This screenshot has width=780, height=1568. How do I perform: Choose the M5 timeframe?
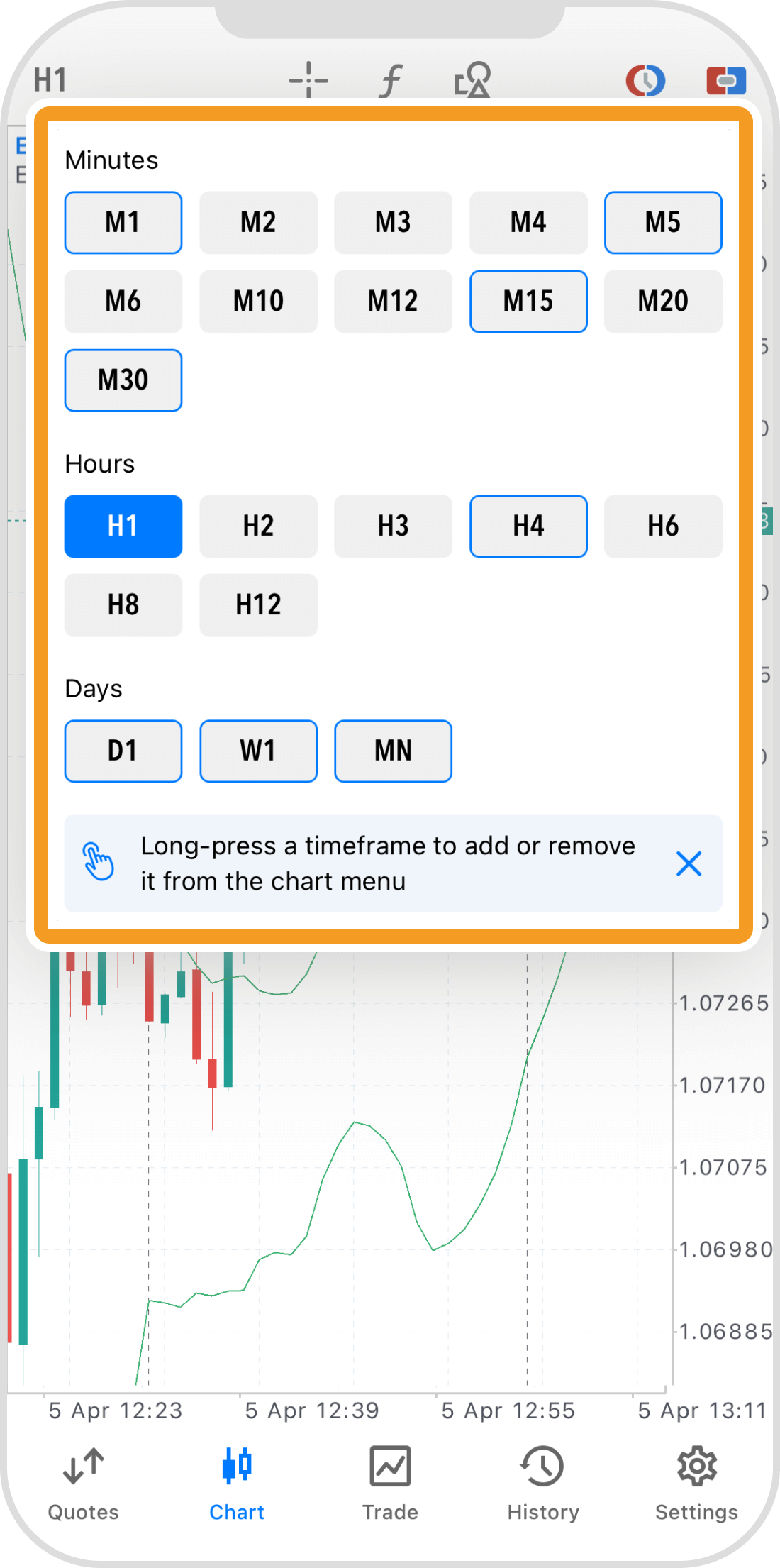pos(663,223)
